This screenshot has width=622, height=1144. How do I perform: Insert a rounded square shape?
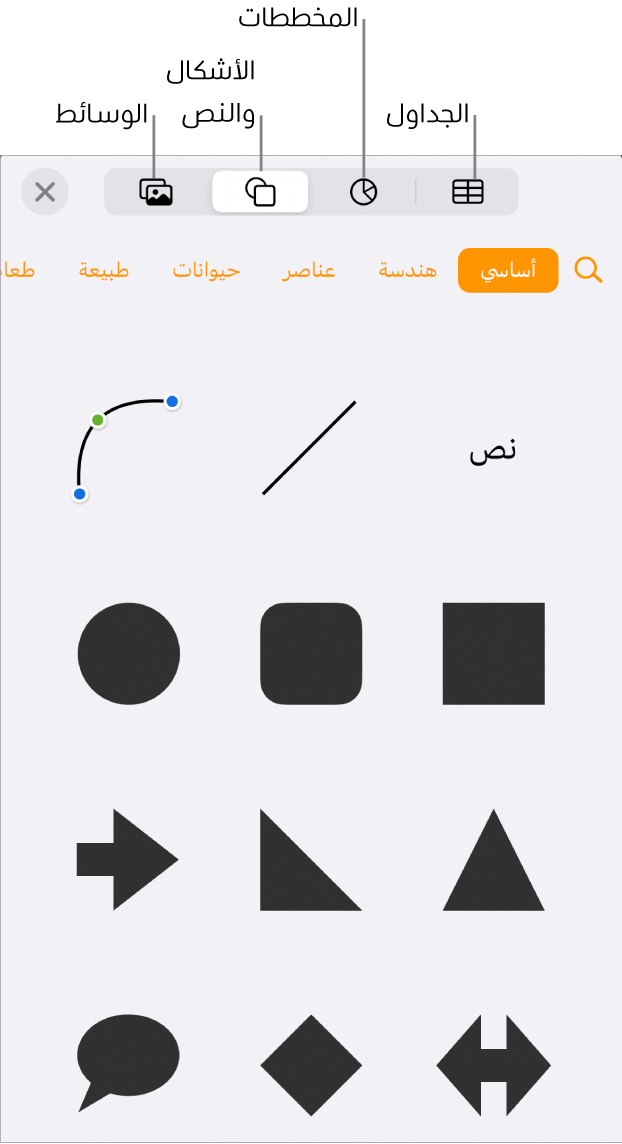(311, 654)
